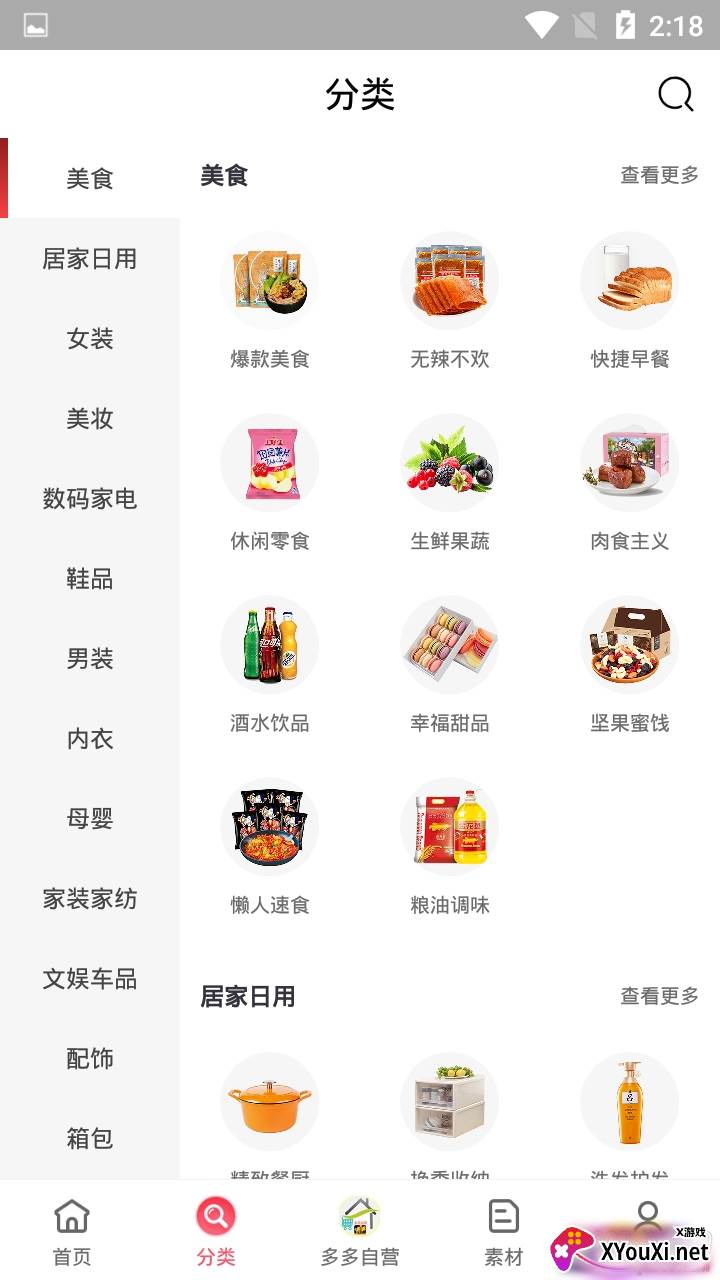Image resolution: width=720 pixels, height=1280 pixels.
Task: Choose 女装 from the category list
Action: (90, 339)
